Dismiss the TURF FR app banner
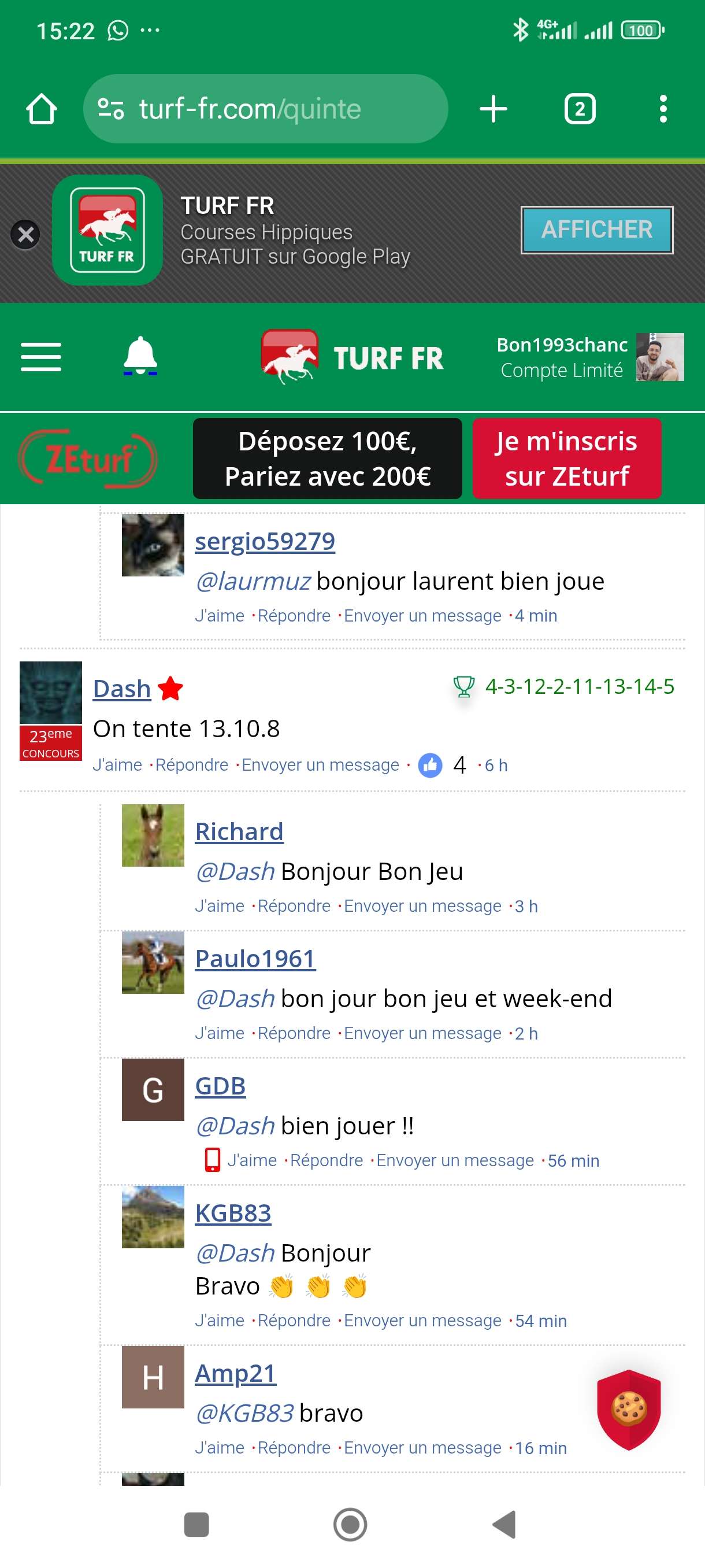Image resolution: width=705 pixels, height=1568 pixels. coord(25,234)
